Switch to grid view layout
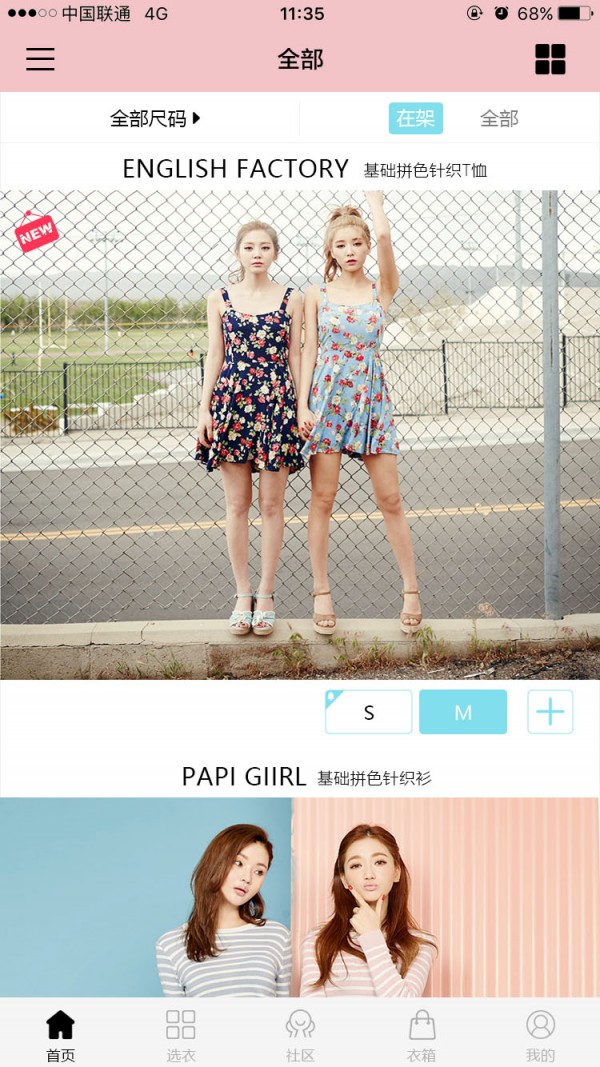The image size is (600, 1067). click(x=550, y=59)
